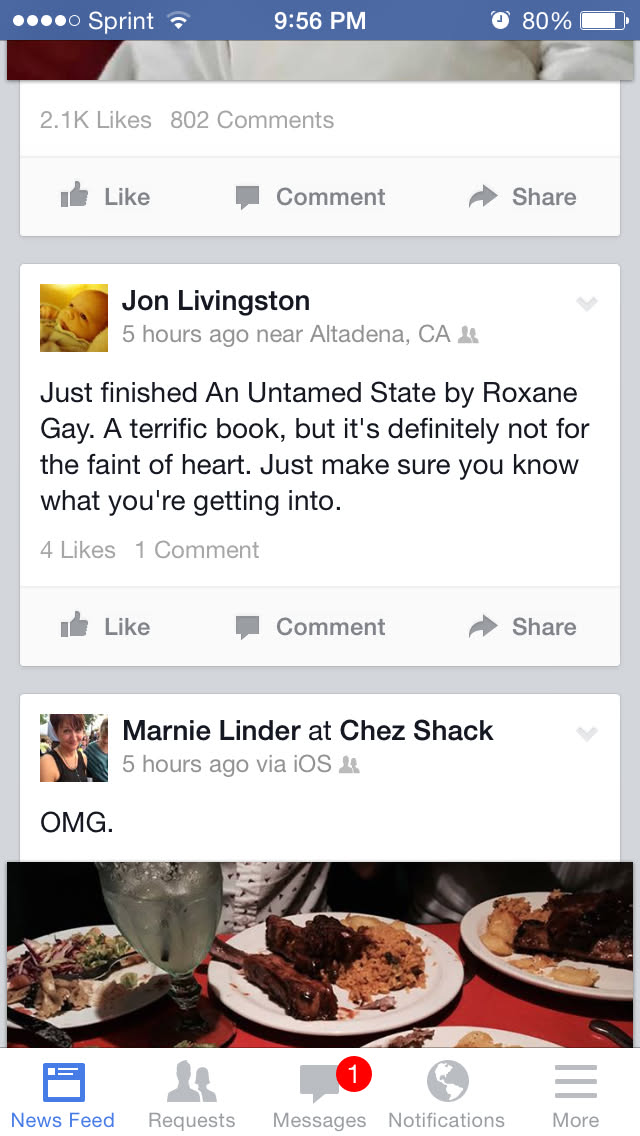View the 4 Likes on Jon's post
The image size is (640, 1136).
click(78, 550)
